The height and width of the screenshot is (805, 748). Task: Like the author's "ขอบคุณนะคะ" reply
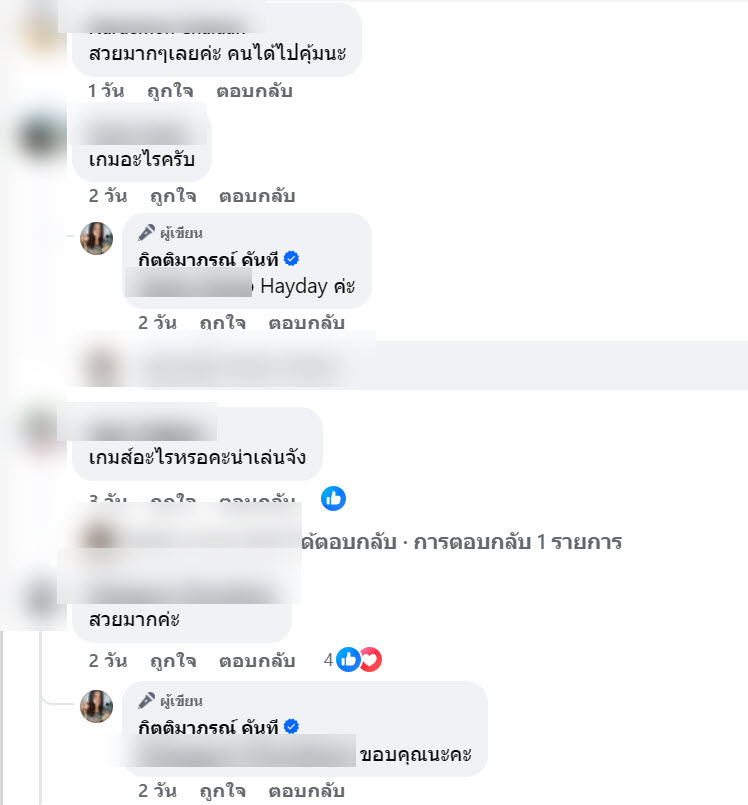tap(223, 791)
